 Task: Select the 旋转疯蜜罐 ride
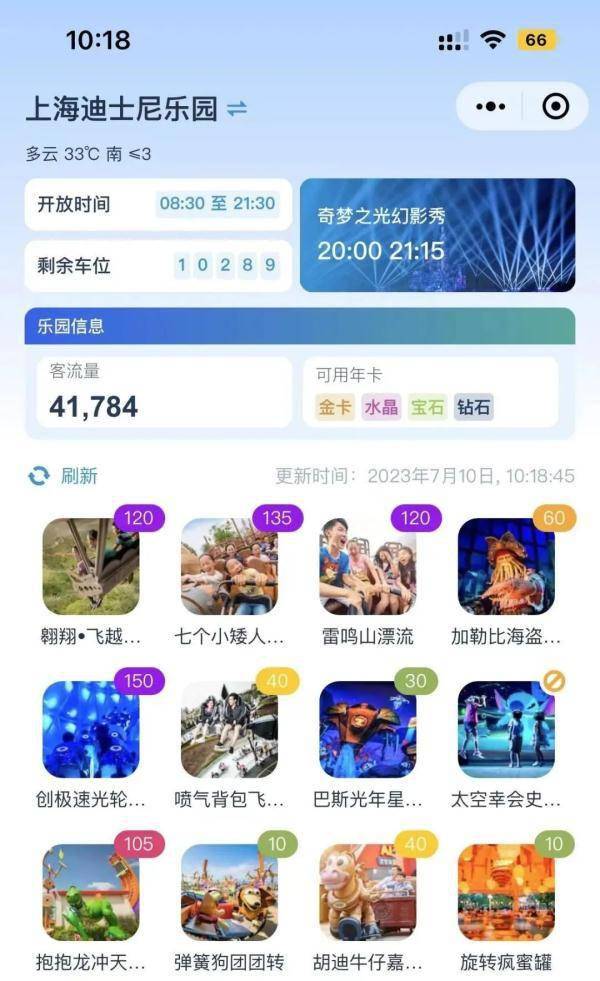(506, 893)
